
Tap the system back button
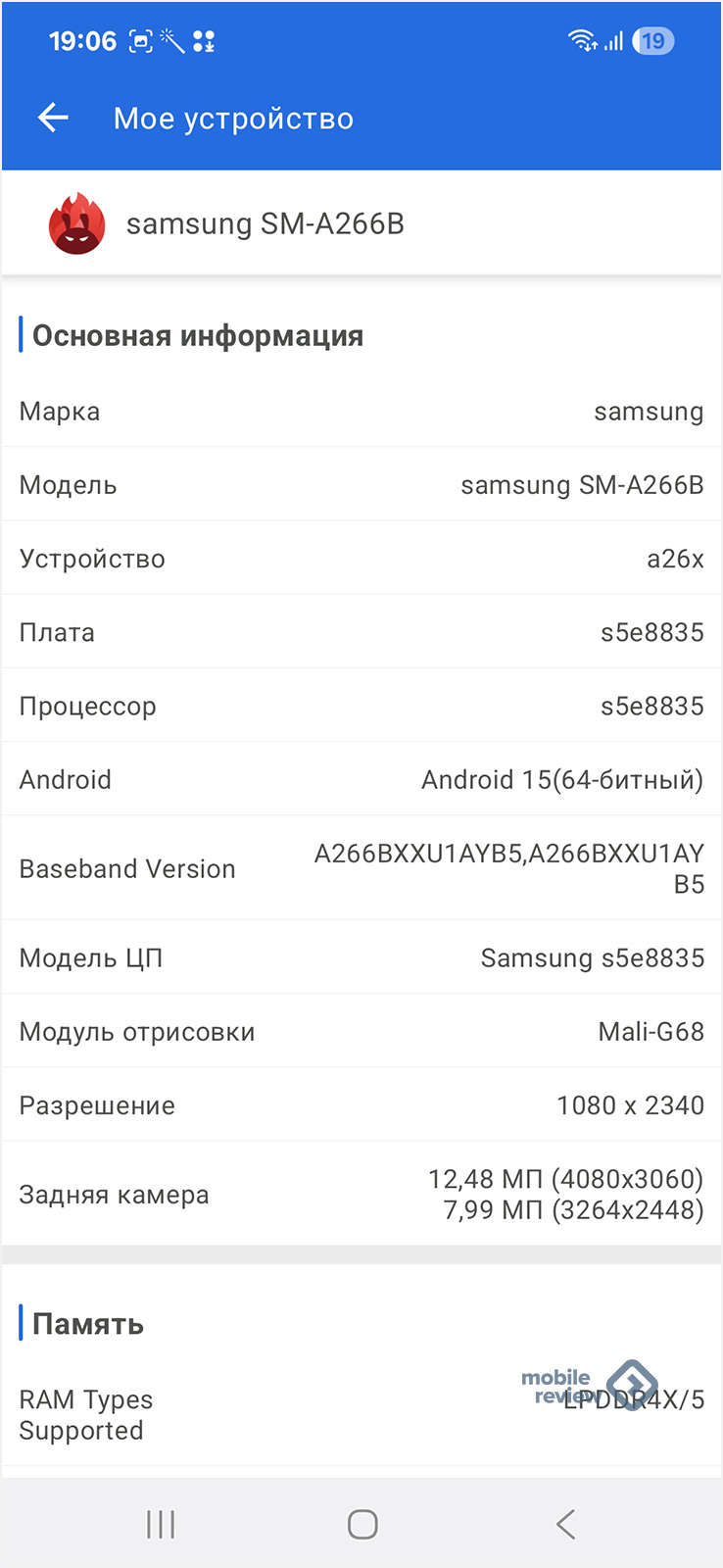click(565, 1524)
